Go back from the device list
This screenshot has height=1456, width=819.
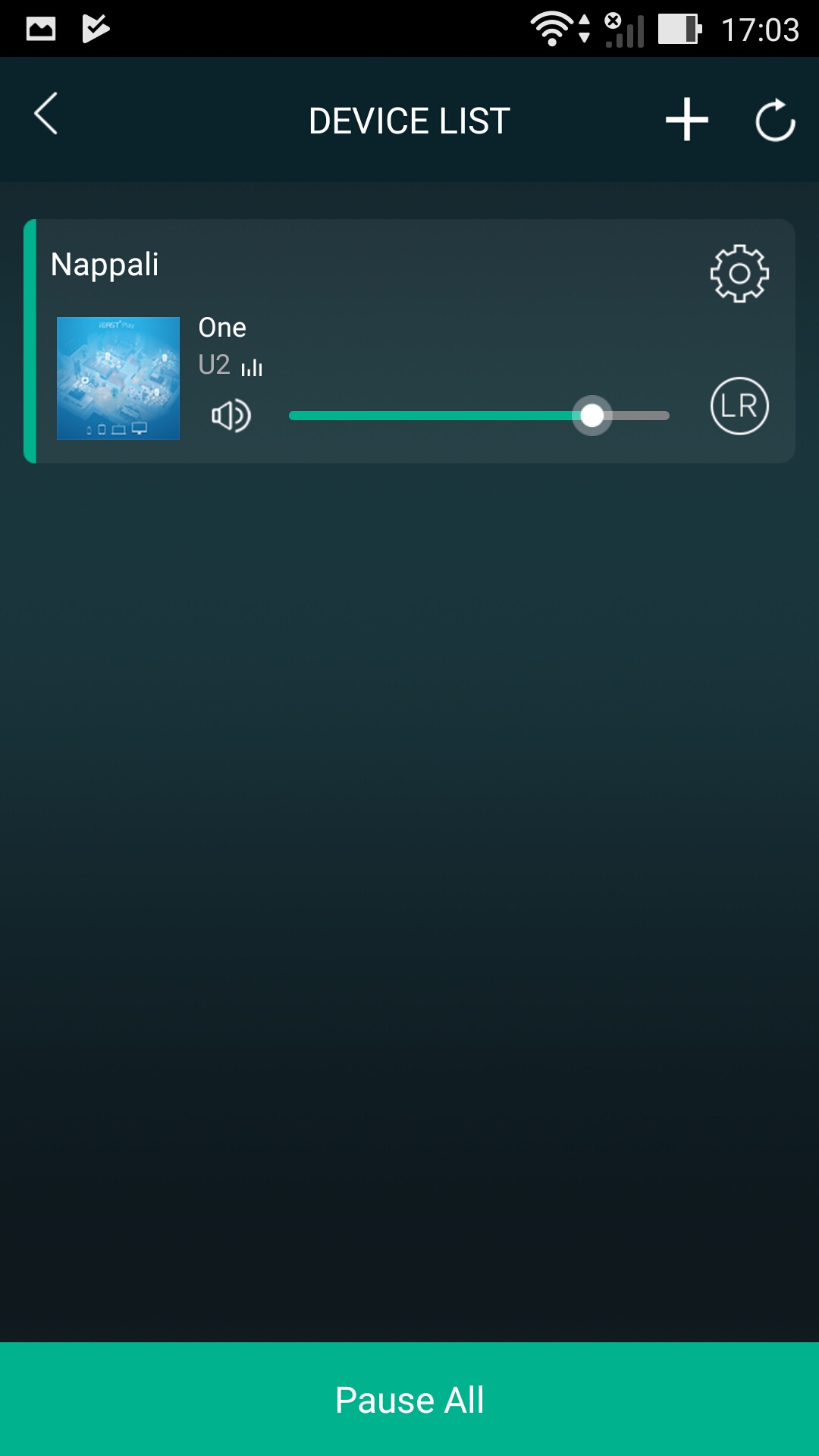click(x=46, y=115)
